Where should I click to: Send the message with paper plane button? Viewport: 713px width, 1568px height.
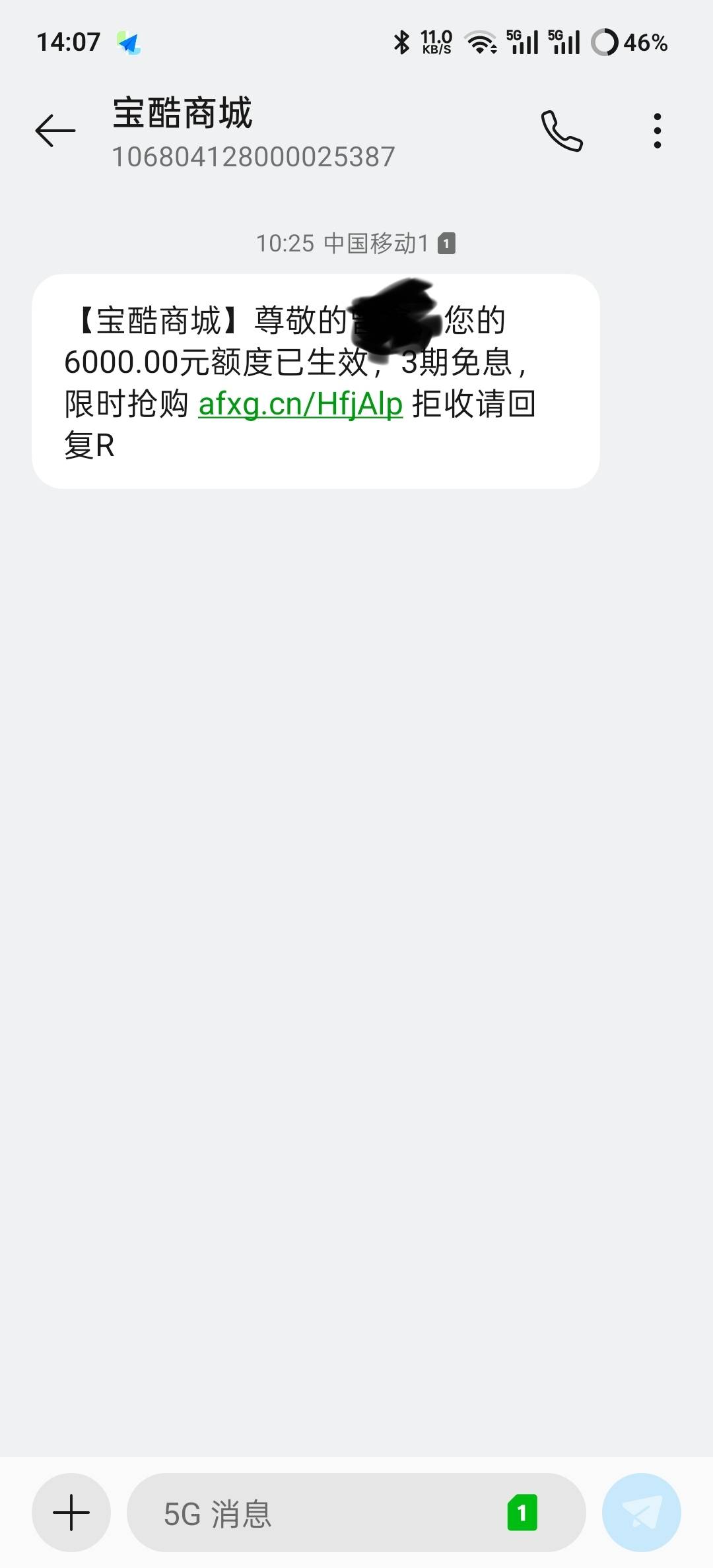point(642,1512)
